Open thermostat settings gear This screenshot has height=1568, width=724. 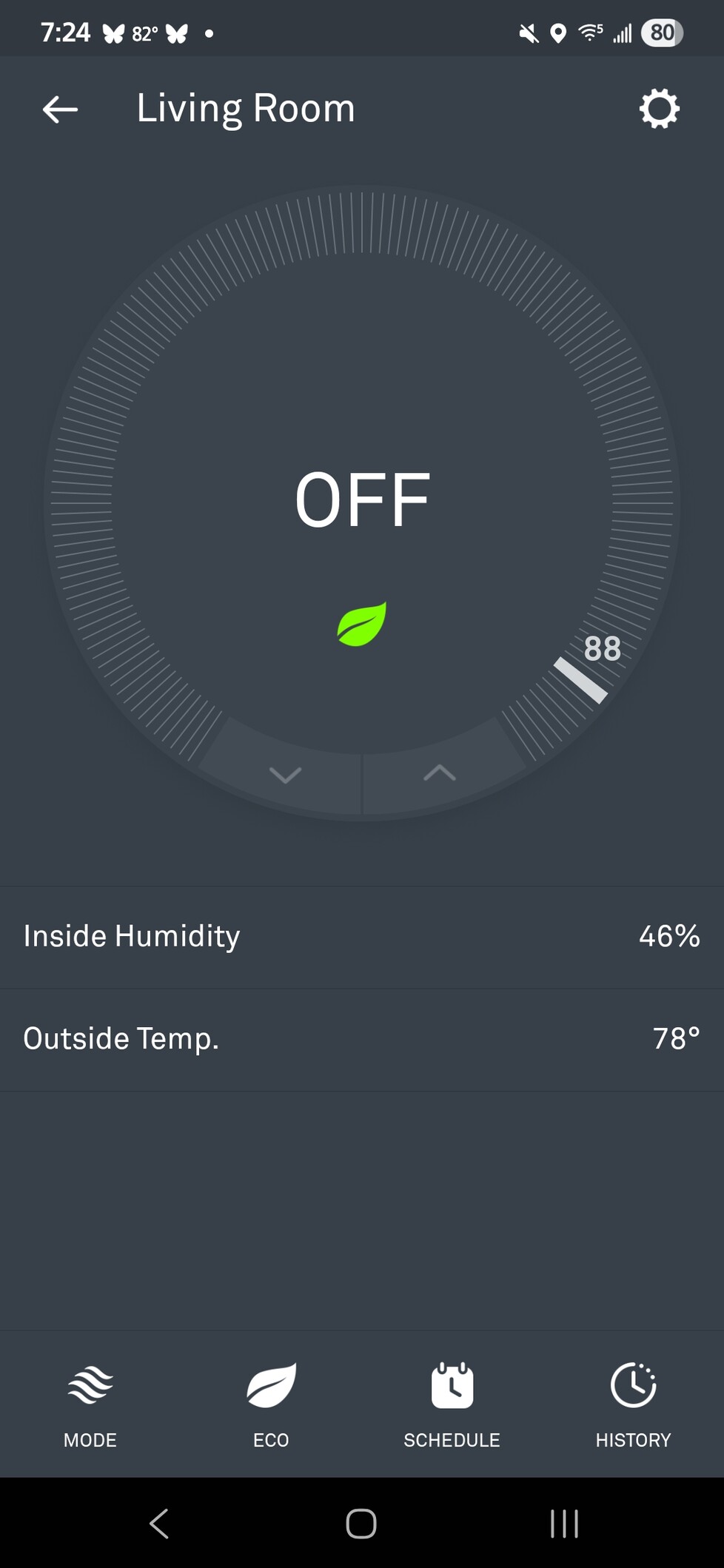coord(659,110)
